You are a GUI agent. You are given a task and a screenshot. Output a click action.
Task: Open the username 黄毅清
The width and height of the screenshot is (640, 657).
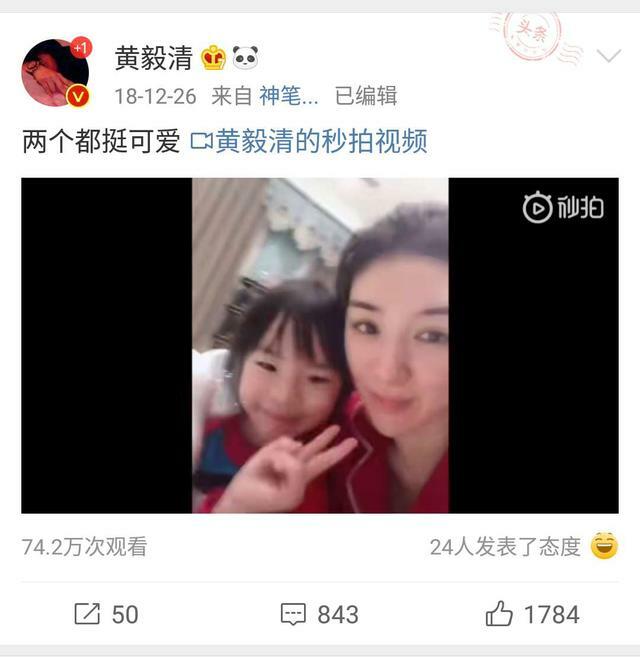(x=153, y=58)
